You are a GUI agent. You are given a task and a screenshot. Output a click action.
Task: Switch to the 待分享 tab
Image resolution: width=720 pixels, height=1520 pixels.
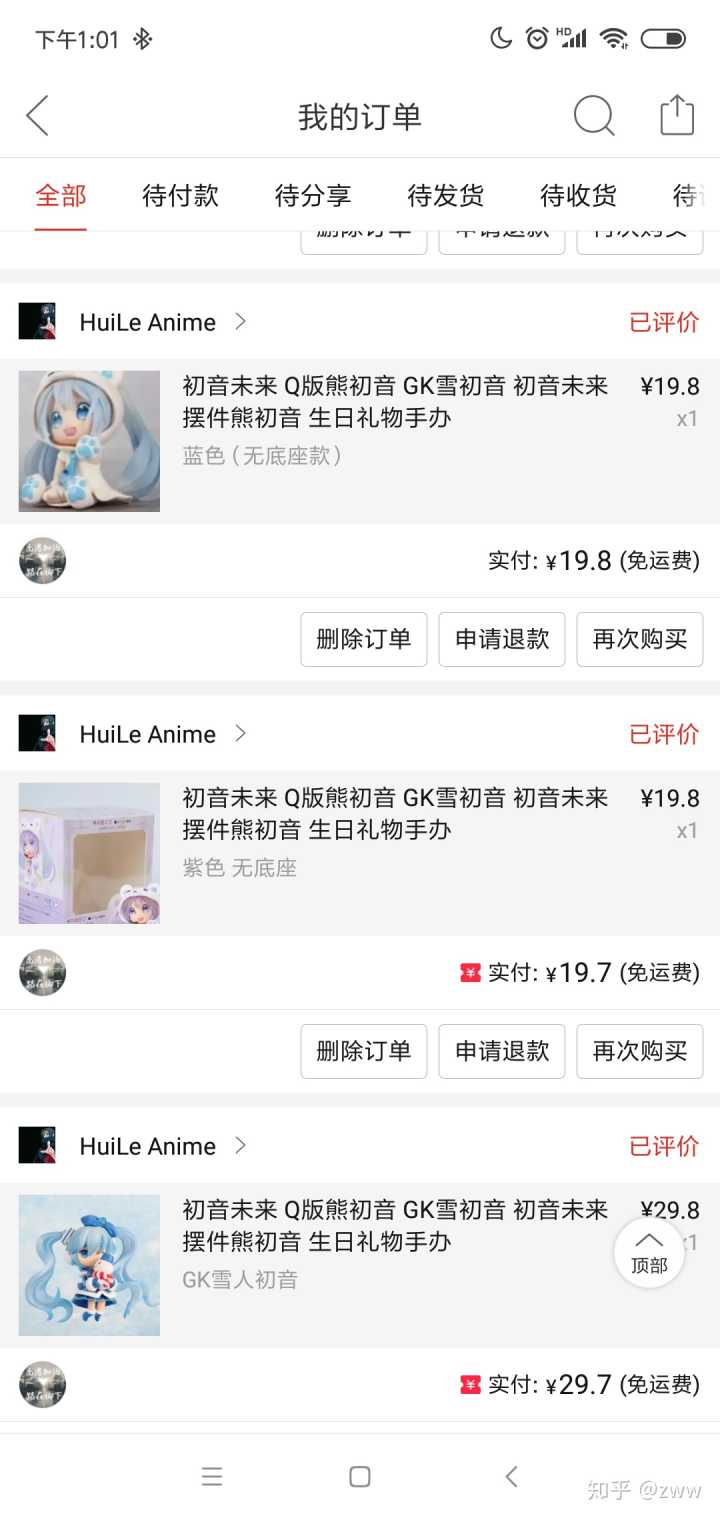pyautogui.click(x=313, y=195)
